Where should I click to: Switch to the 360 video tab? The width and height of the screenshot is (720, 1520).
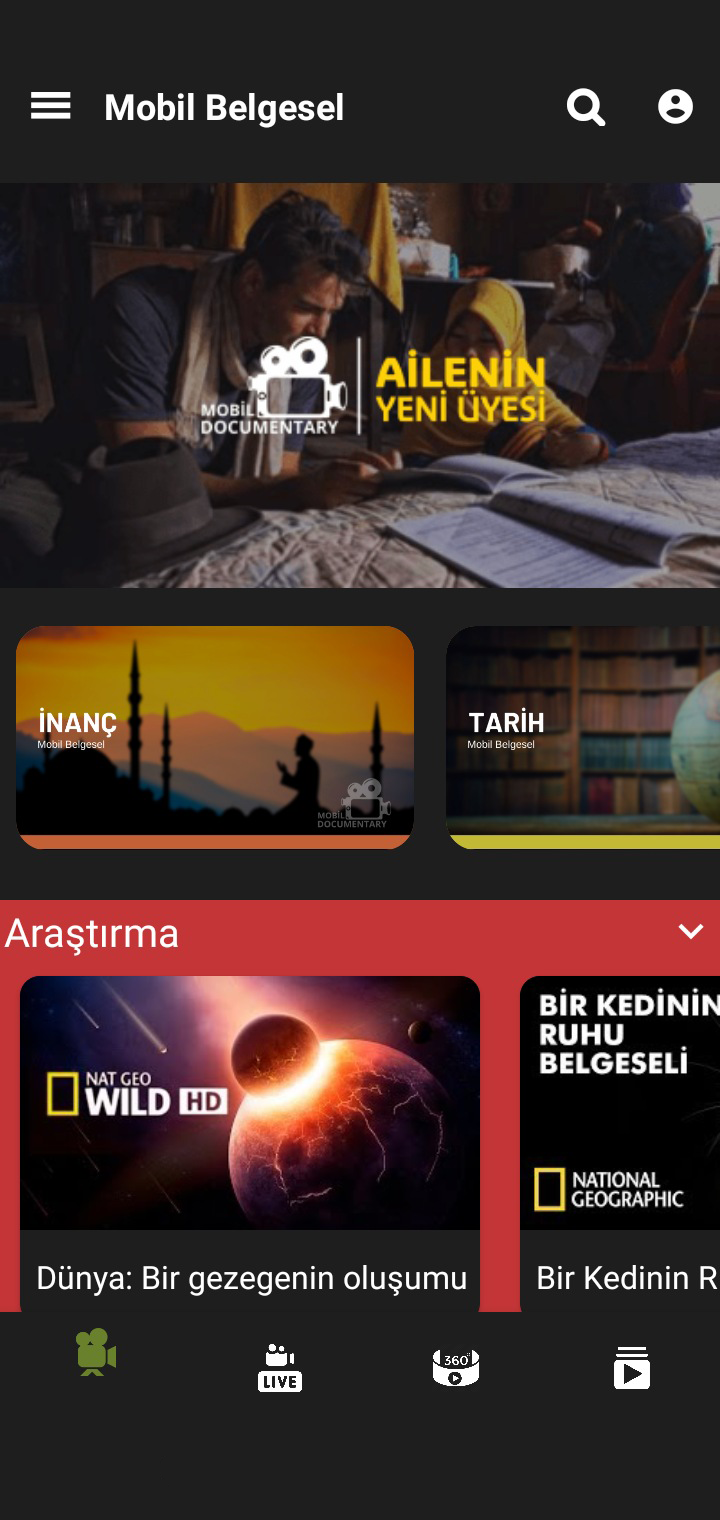point(455,1367)
